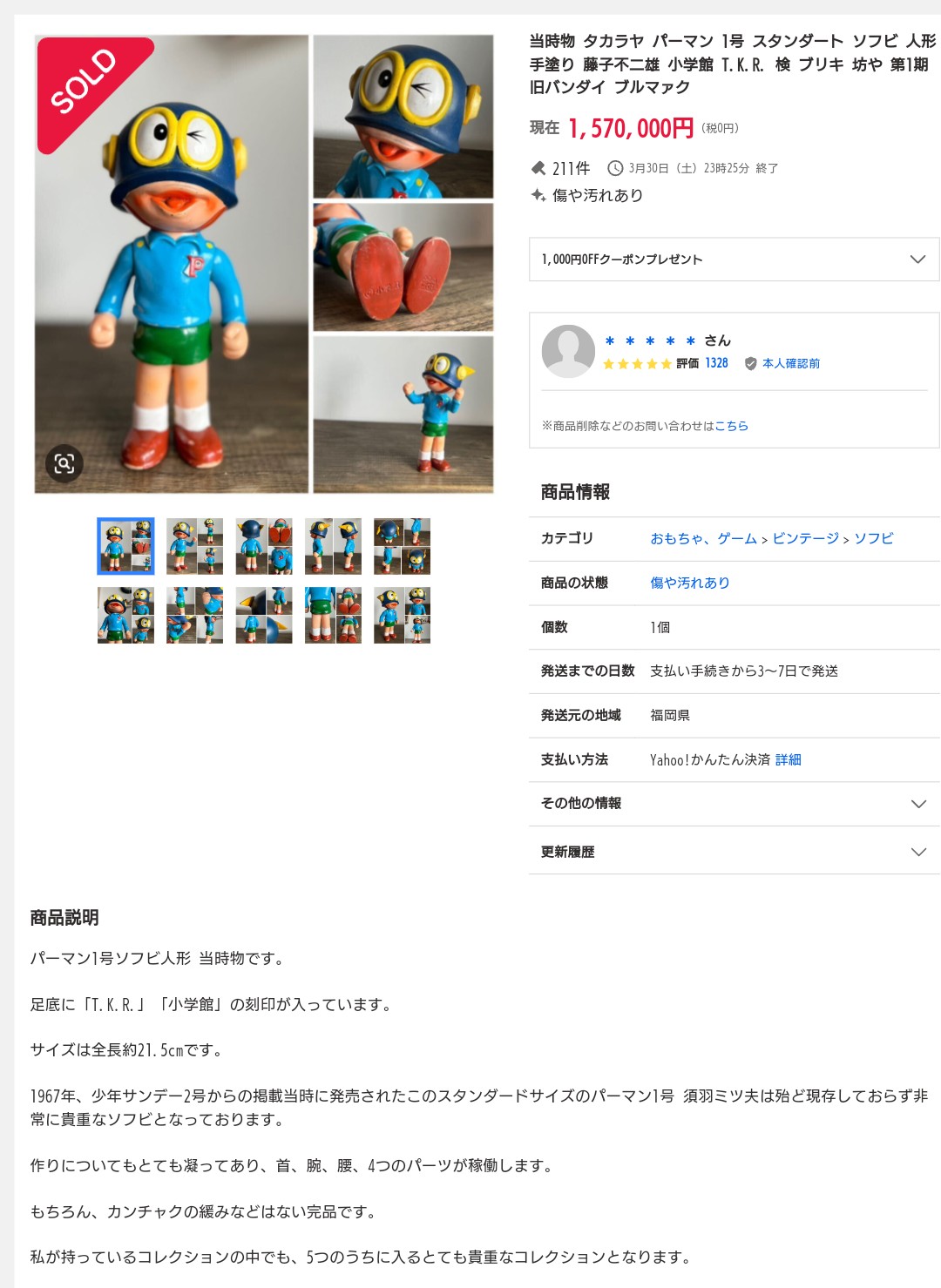Open the おもちゃ、ゲーム category link
Viewport: 941px width, 1288px height.
(x=703, y=538)
